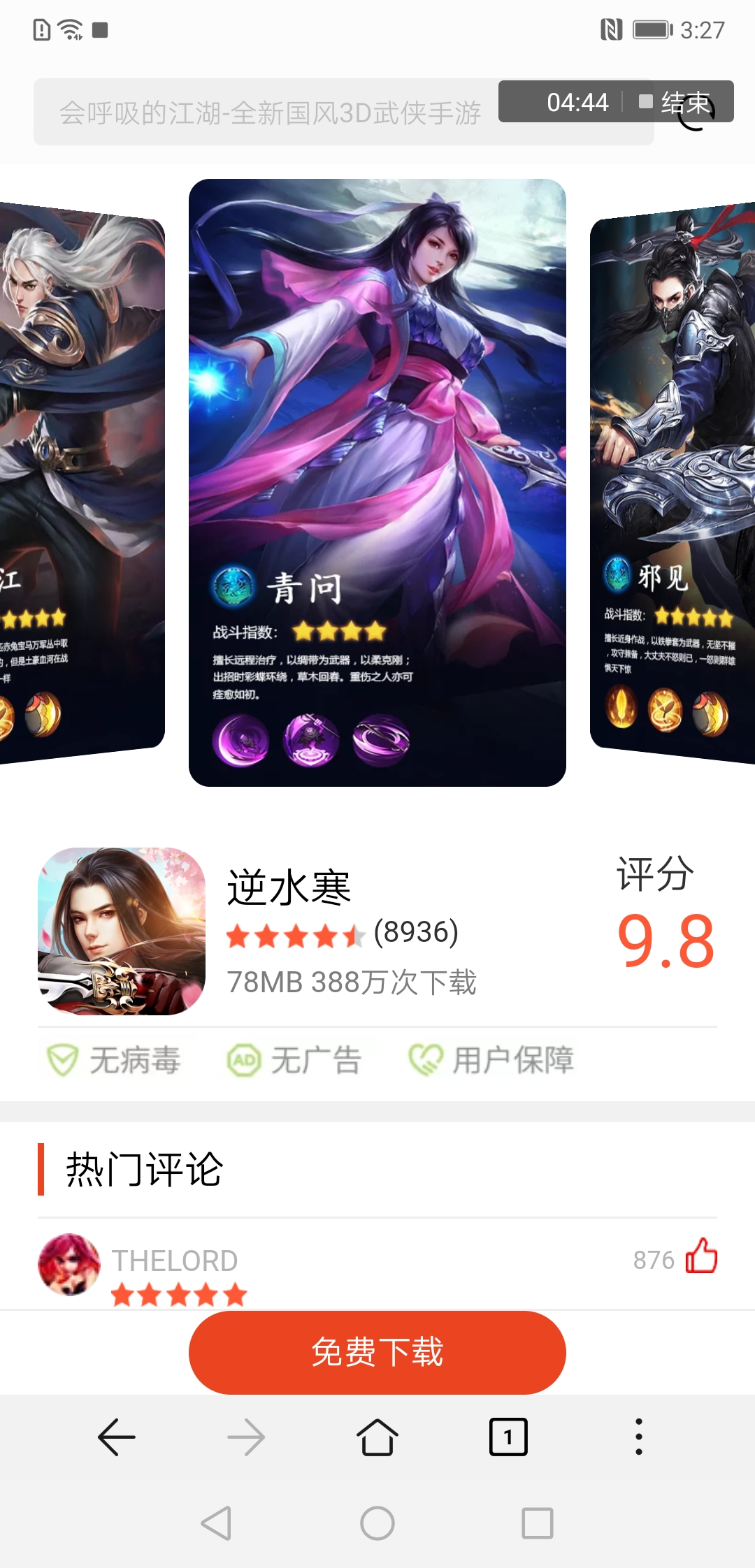Open the browser overflow menu
The height and width of the screenshot is (1568, 755).
638,1437
